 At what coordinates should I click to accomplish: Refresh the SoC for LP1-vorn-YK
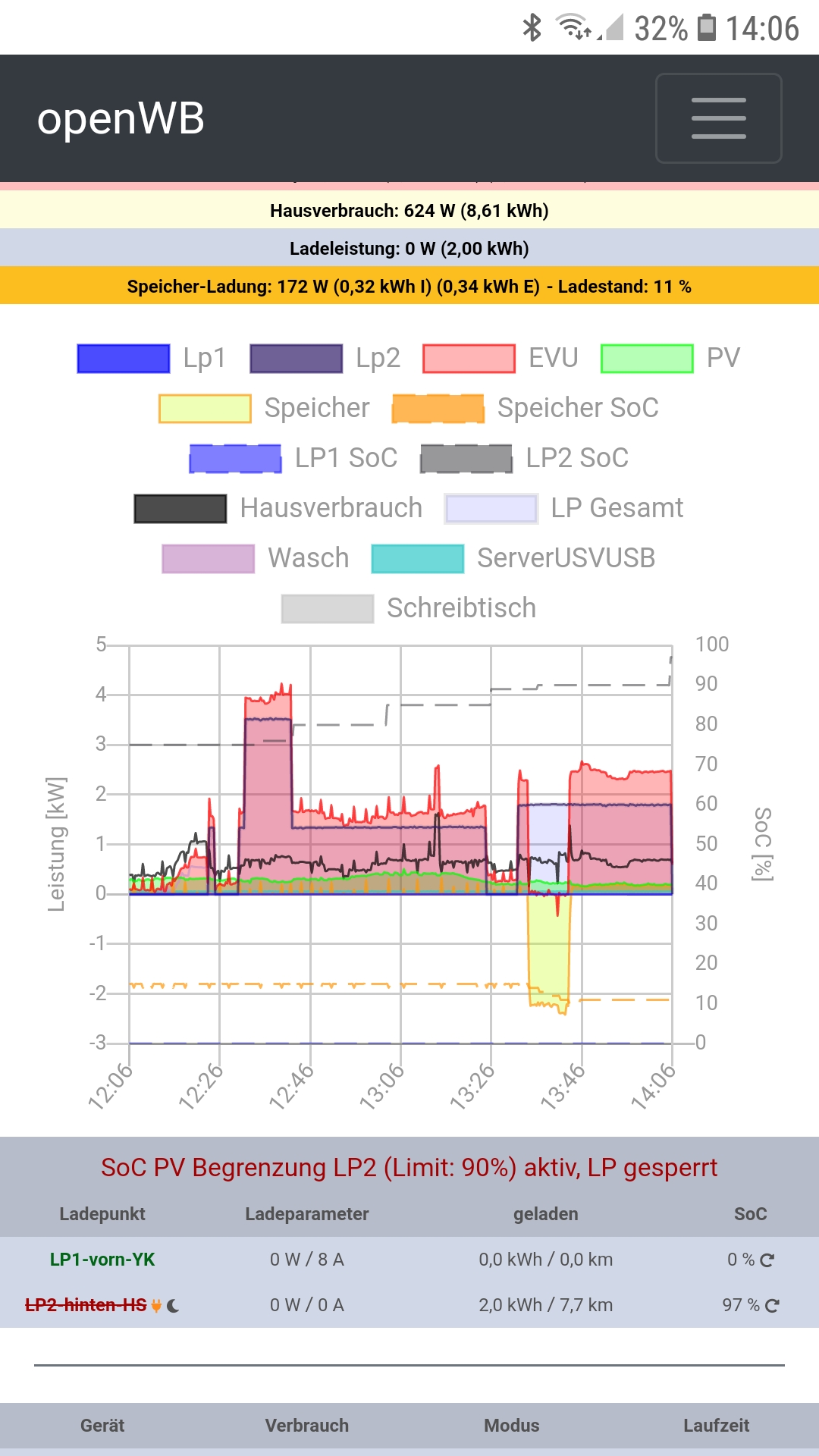(x=767, y=1260)
